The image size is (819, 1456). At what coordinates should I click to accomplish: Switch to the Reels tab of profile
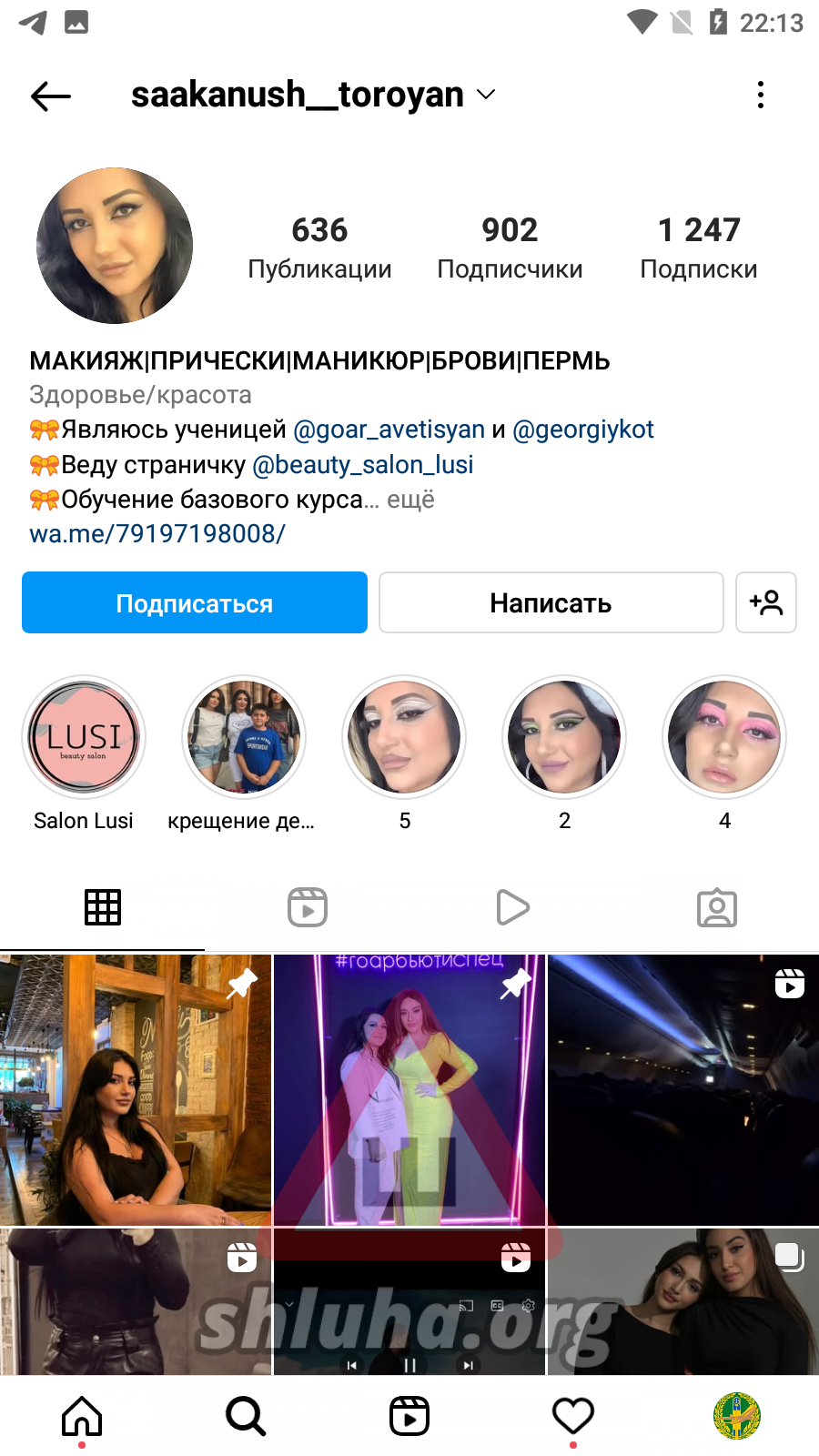(308, 907)
